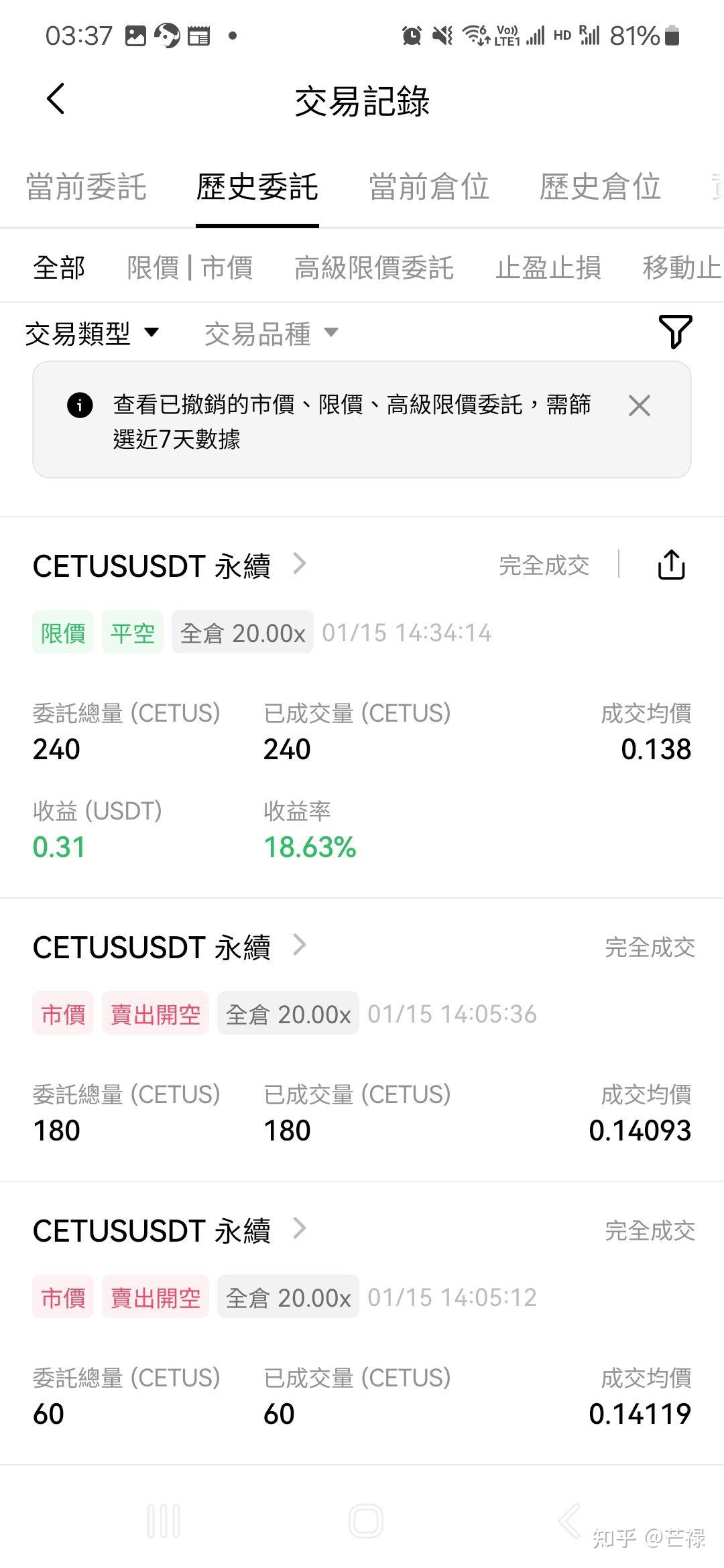Viewport: 724px width, 1568px height.
Task: Select the 高級限價委託 filter
Action: click(x=374, y=267)
